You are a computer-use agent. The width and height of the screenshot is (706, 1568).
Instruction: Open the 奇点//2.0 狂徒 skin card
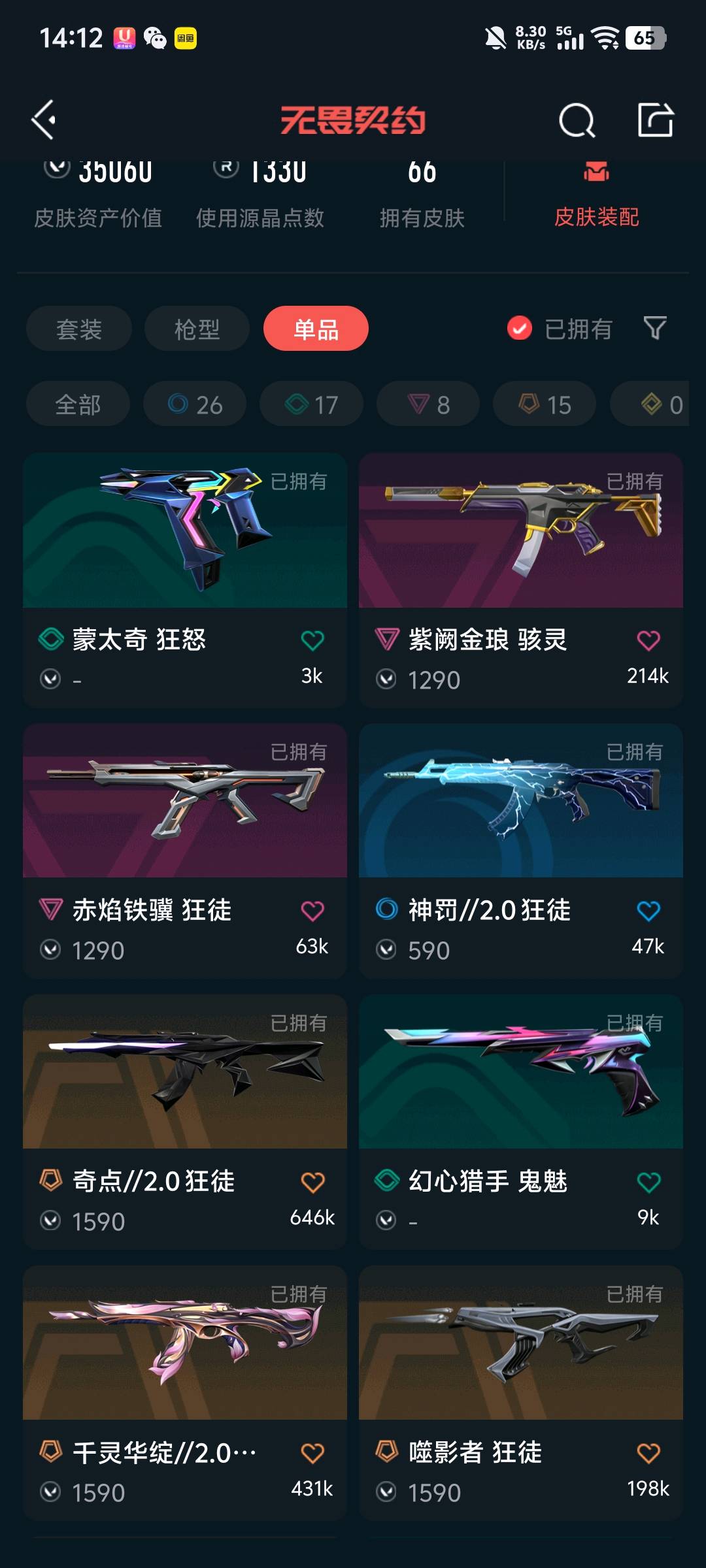(x=185, y=1122)
